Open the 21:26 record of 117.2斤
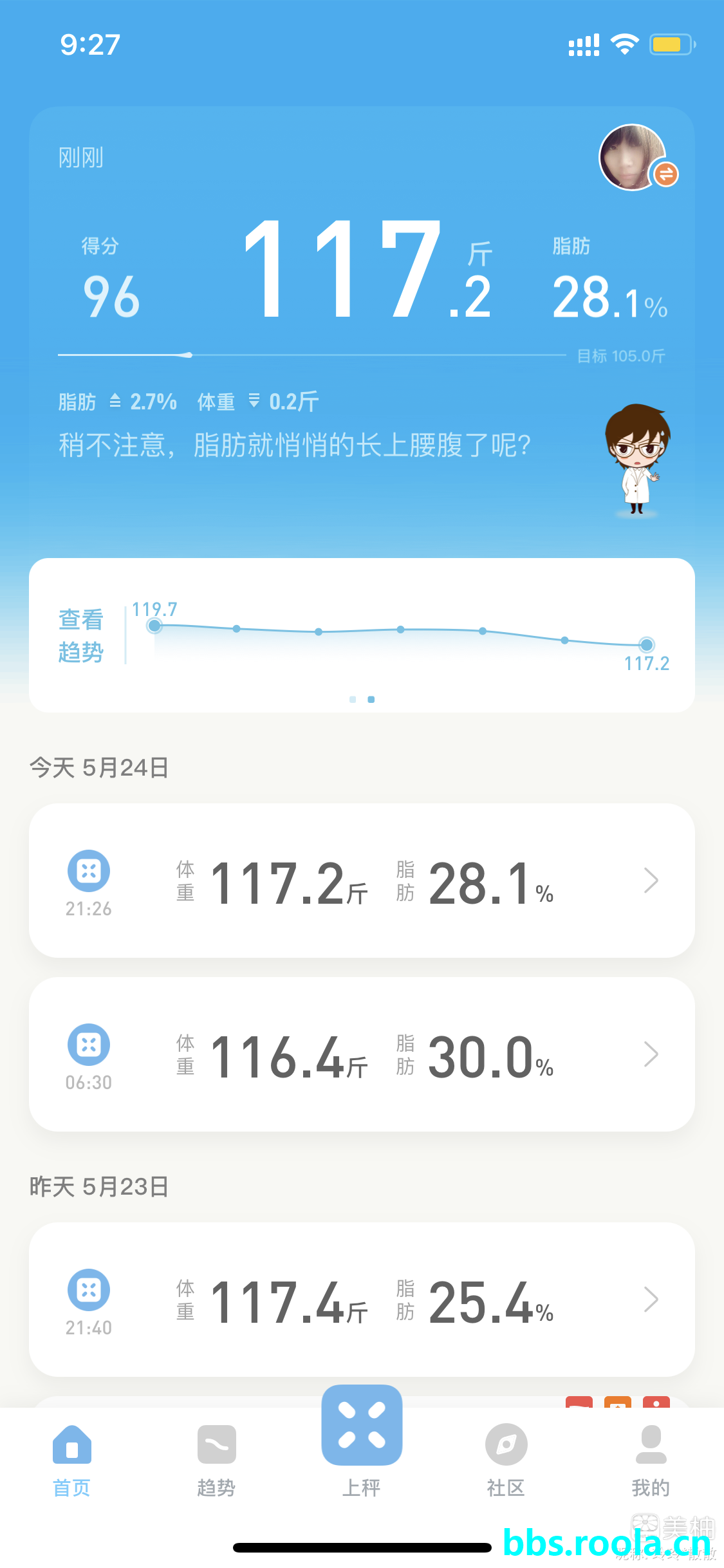The width and height of the screenshot is (724, 1568). (362, 881)
